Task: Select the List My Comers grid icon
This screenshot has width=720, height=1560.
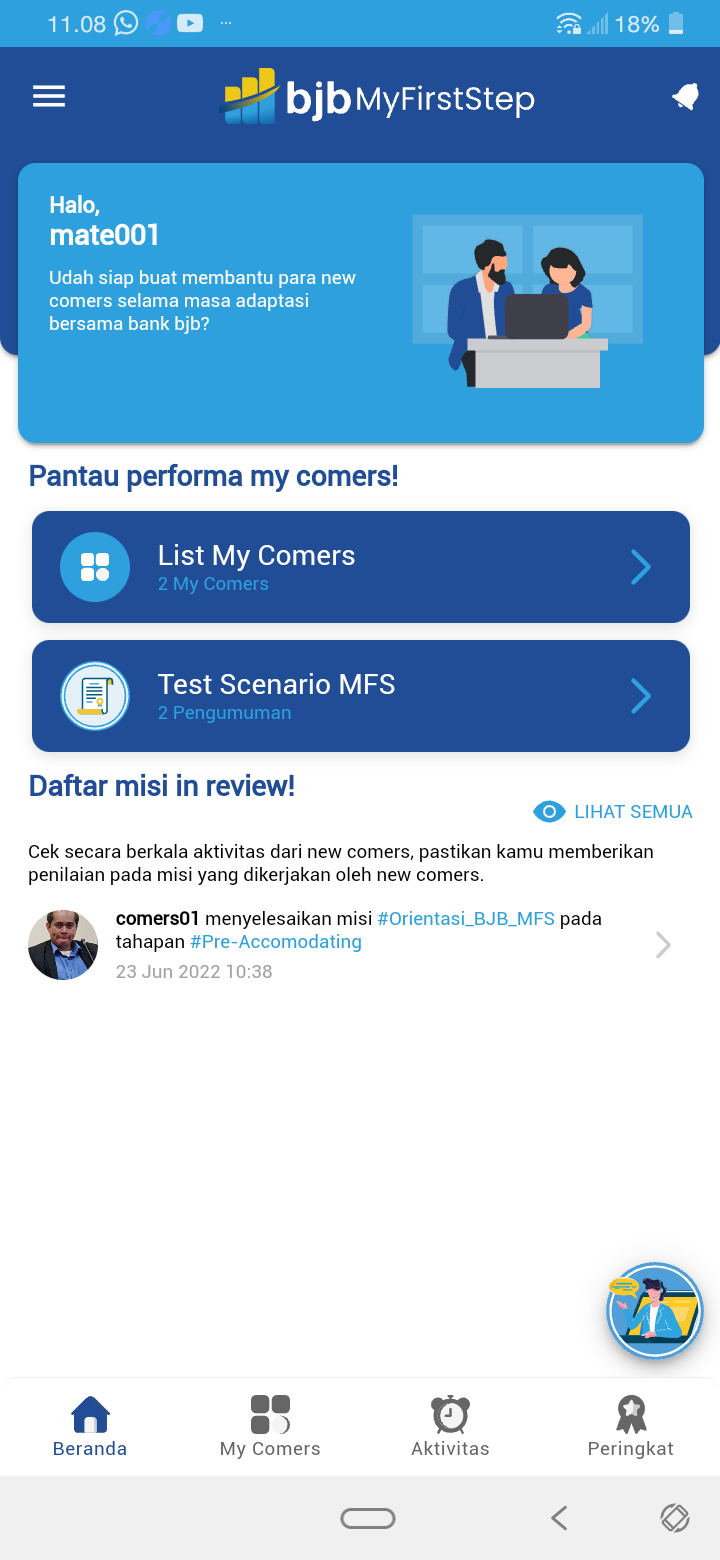Action: 94,566
